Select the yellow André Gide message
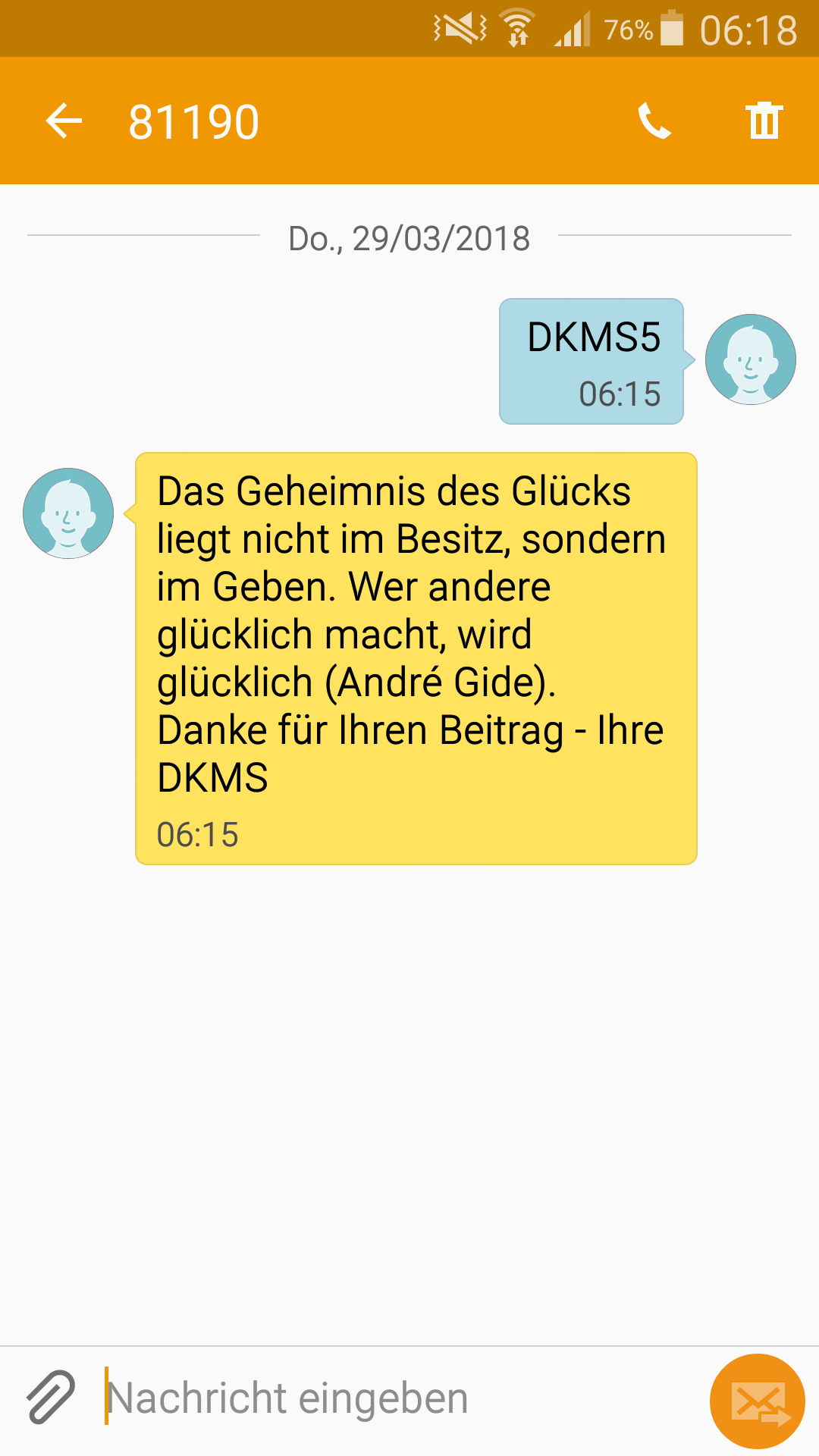Viewport: 819px width, 1456px height. (x=416, y=658)
